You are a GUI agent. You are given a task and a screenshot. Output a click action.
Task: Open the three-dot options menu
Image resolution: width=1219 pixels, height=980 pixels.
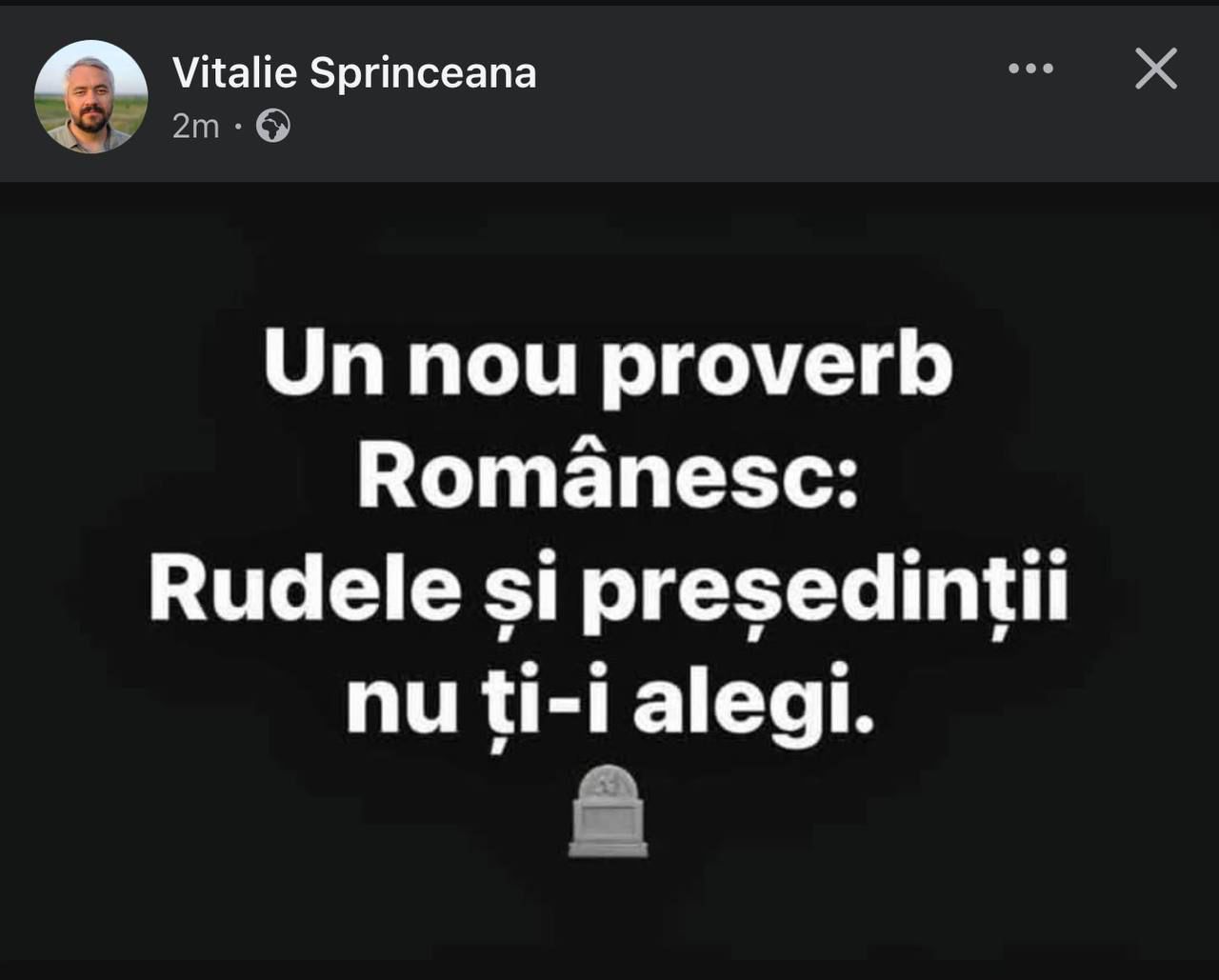pos(1030,69)
